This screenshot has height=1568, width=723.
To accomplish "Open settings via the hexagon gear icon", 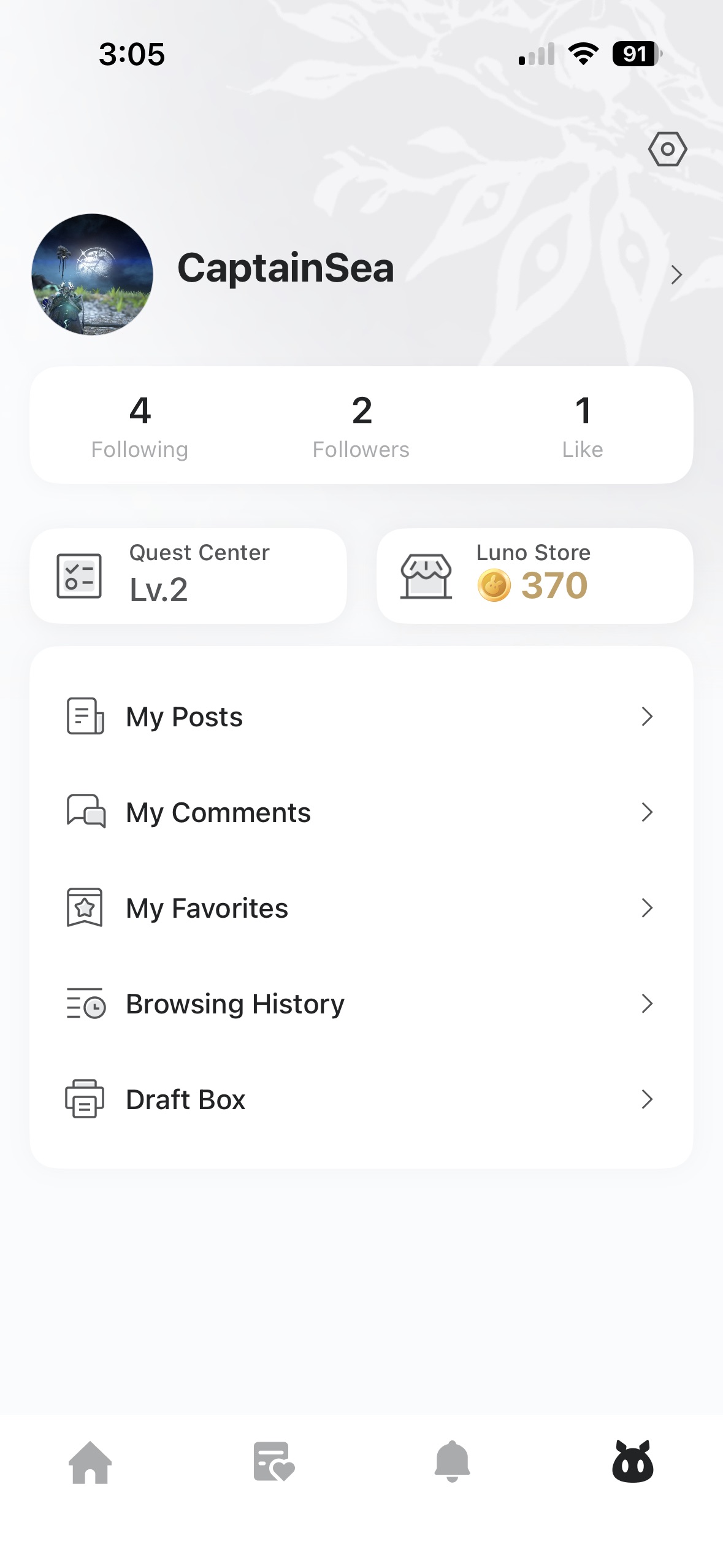I will [667, 149].
